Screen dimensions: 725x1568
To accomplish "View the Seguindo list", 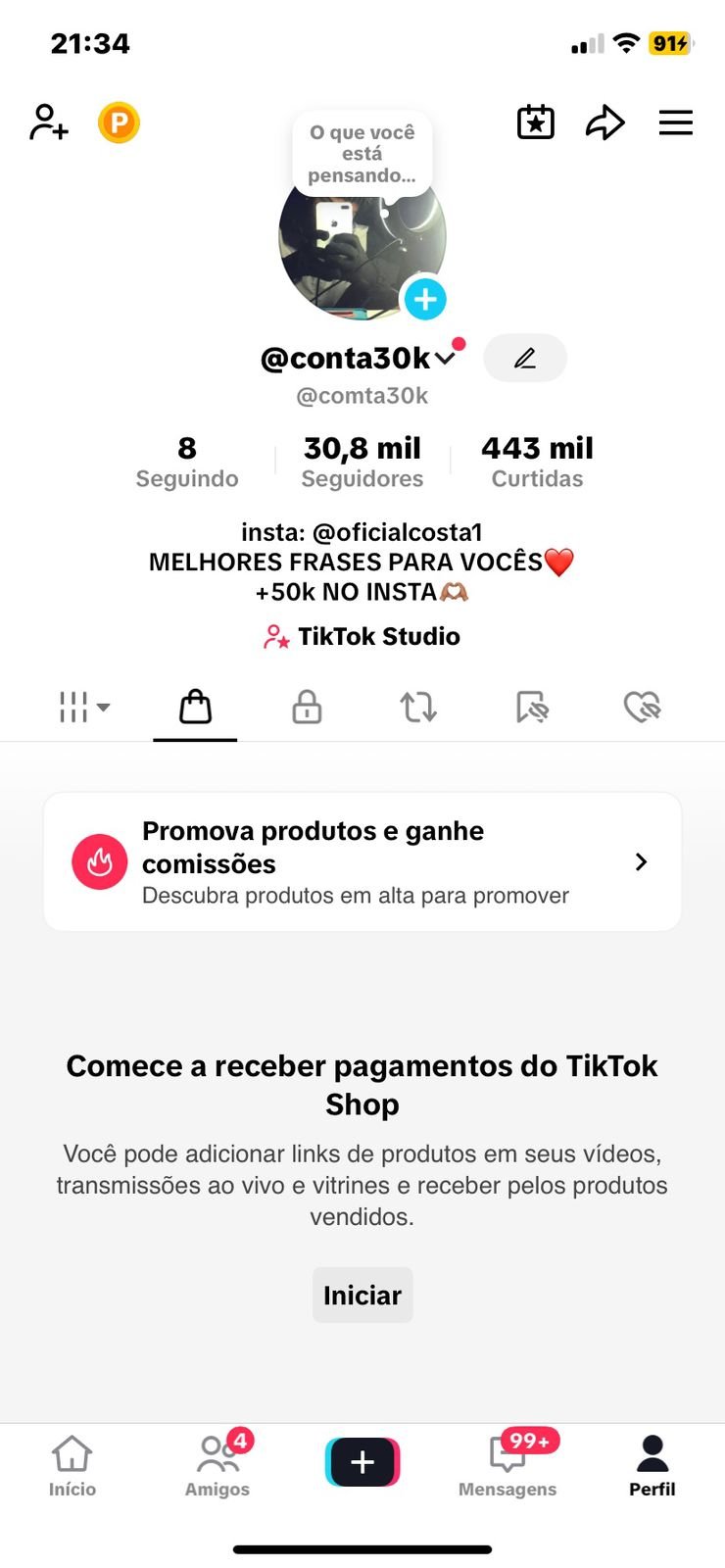I will pos(187,462).
